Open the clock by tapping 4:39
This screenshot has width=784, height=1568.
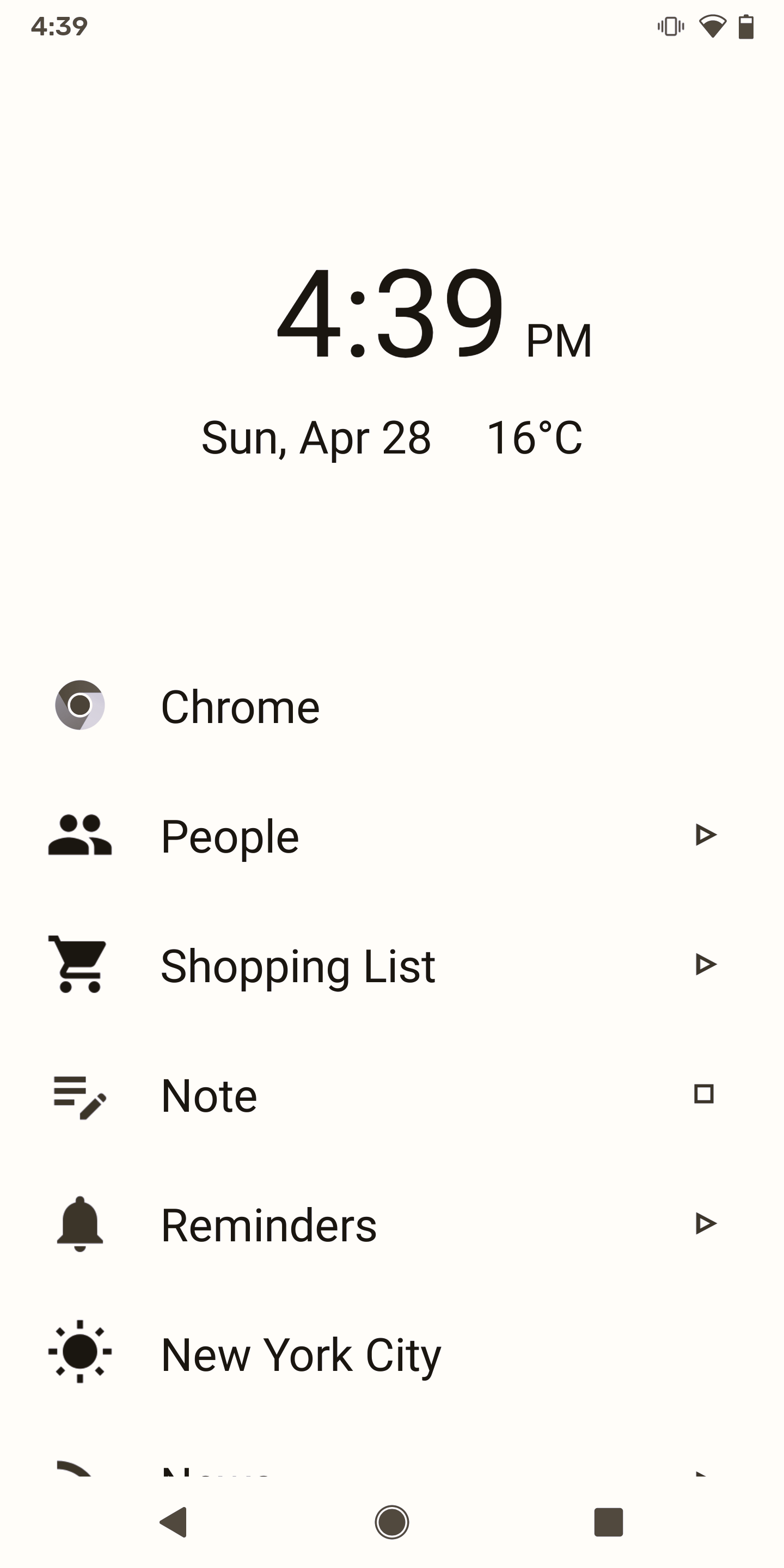[x=392, y=314]
